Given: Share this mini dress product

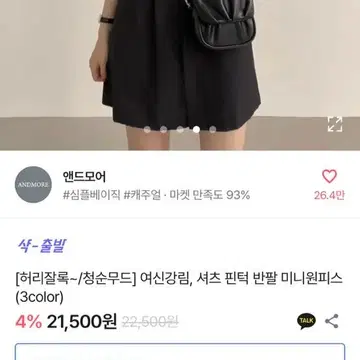Looking at the screenshot, I should 332,321.
